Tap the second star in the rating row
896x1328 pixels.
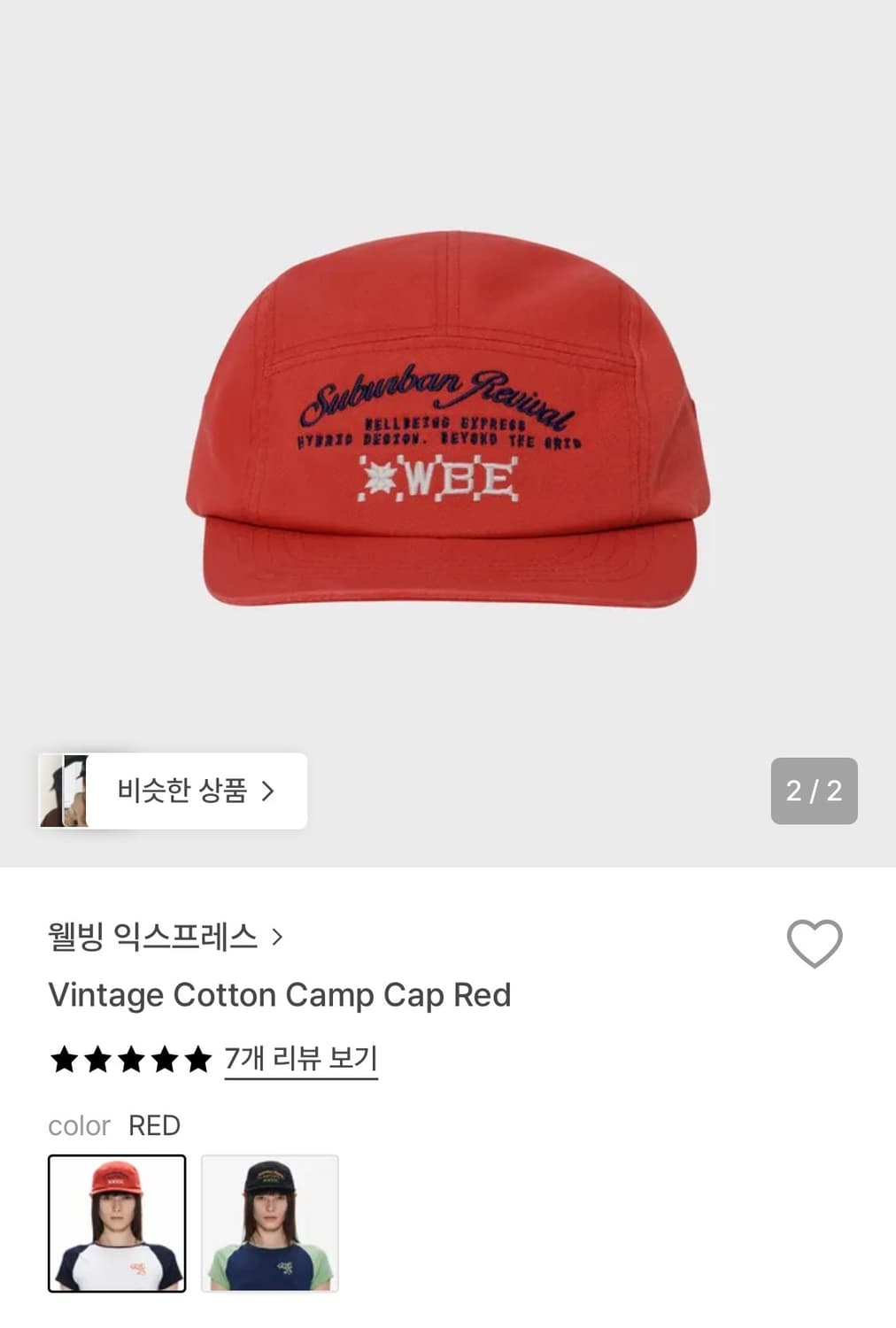(x=97, y=1057)
